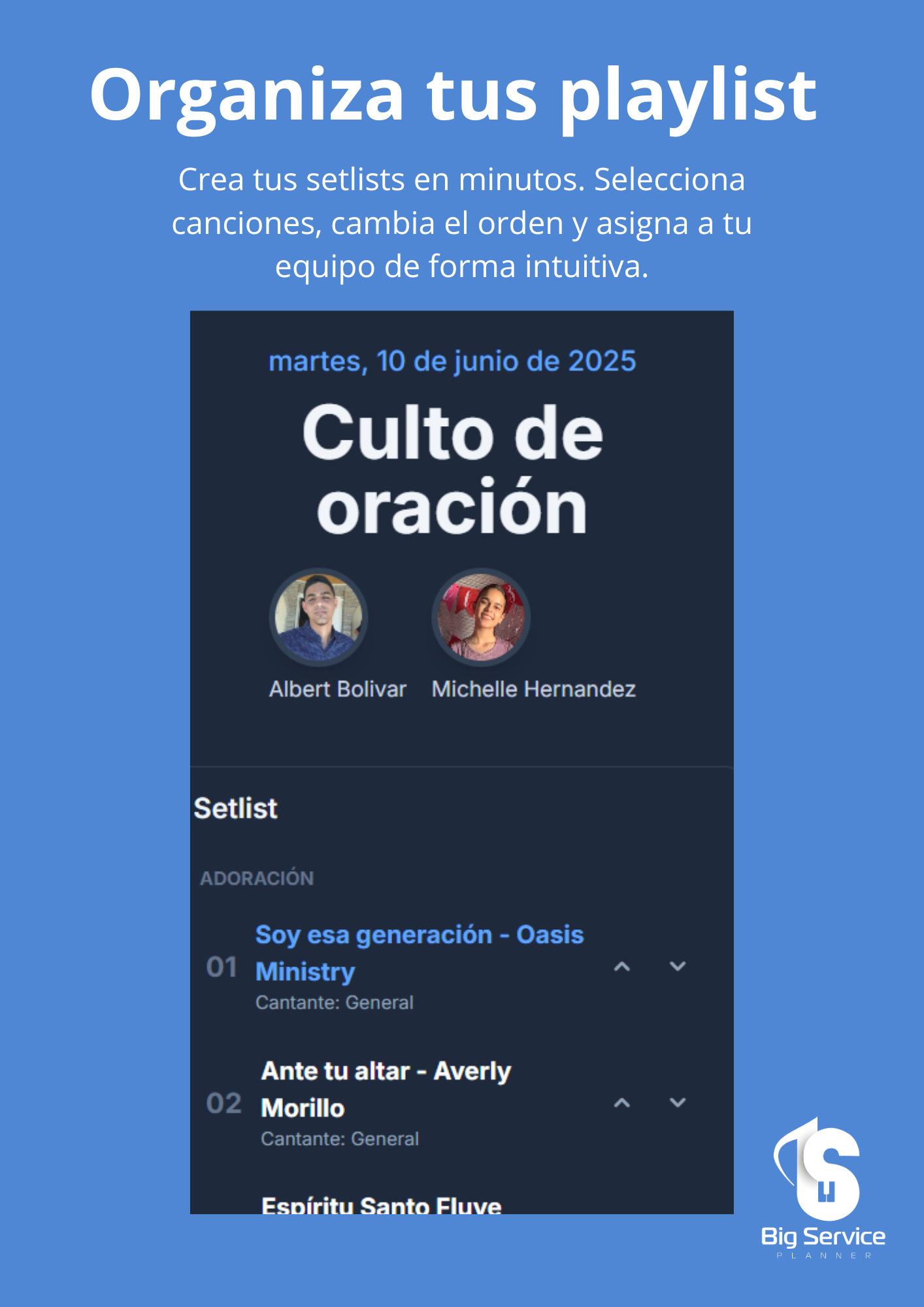Viewport: 924px width, 1307px height.
Task: Move 'Soy esa generación' up in the setlist
Action: 621,966
